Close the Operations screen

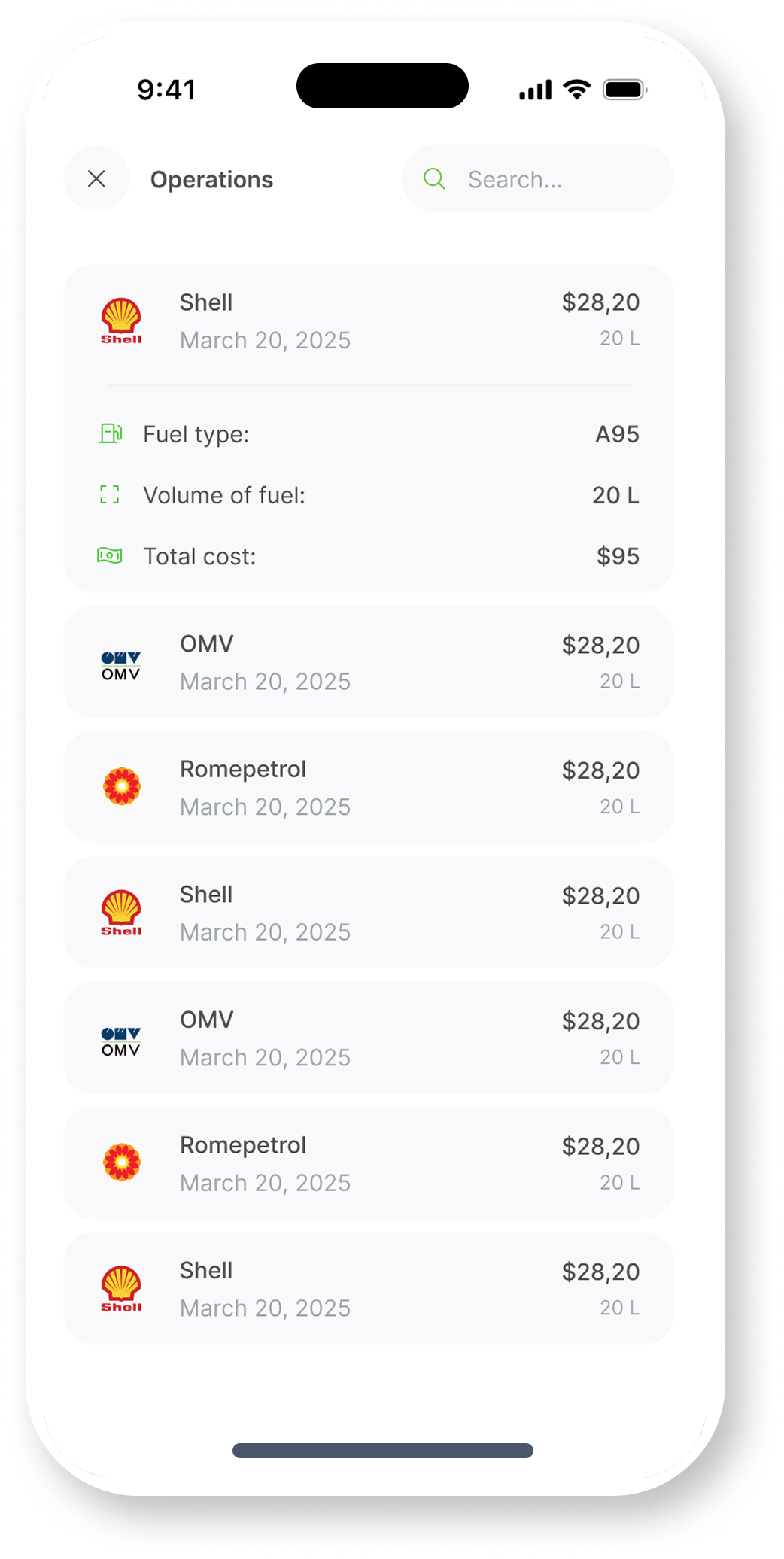(96, 179)
